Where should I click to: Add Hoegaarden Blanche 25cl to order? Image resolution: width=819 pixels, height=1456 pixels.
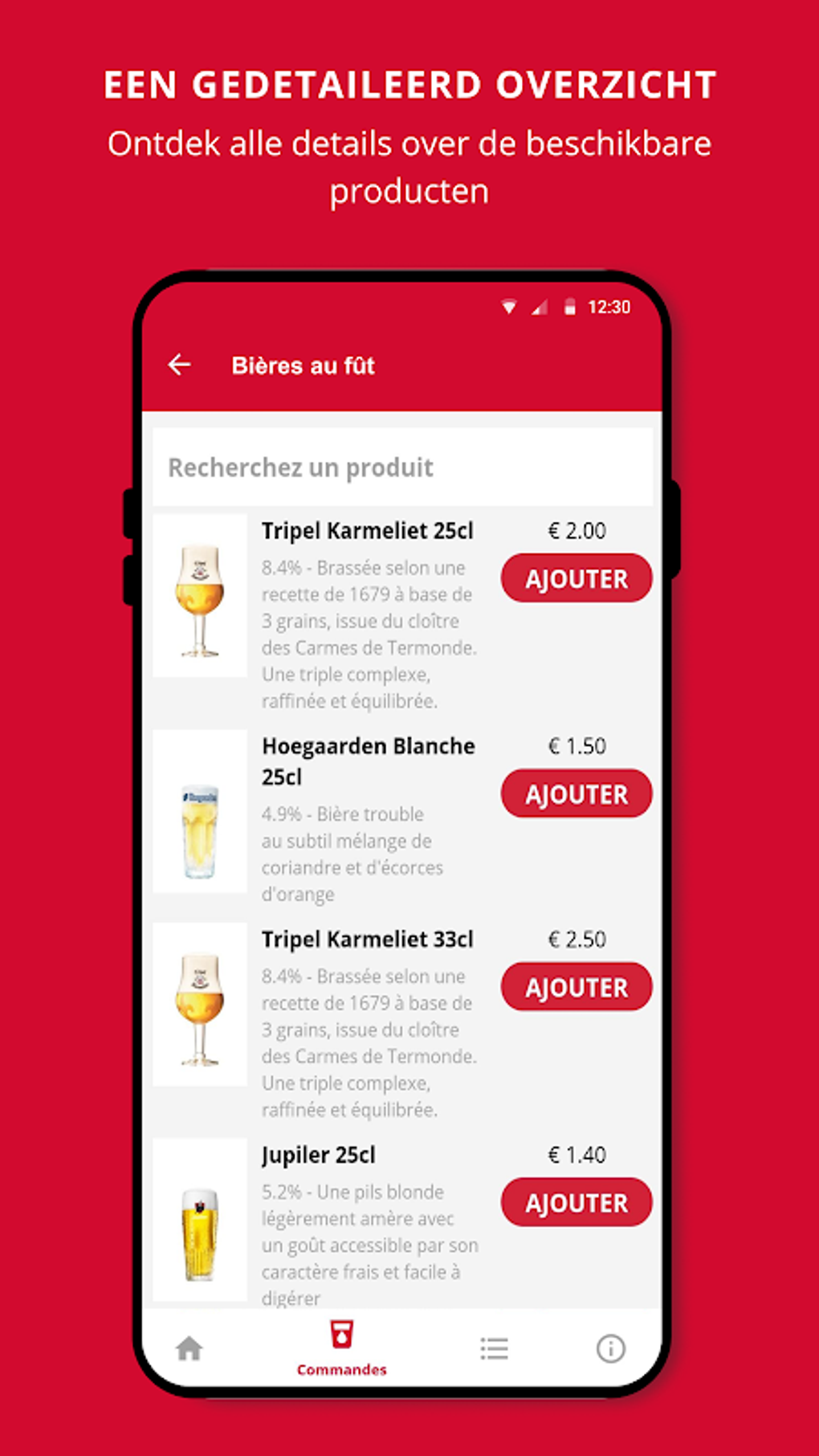click(576, 793)
